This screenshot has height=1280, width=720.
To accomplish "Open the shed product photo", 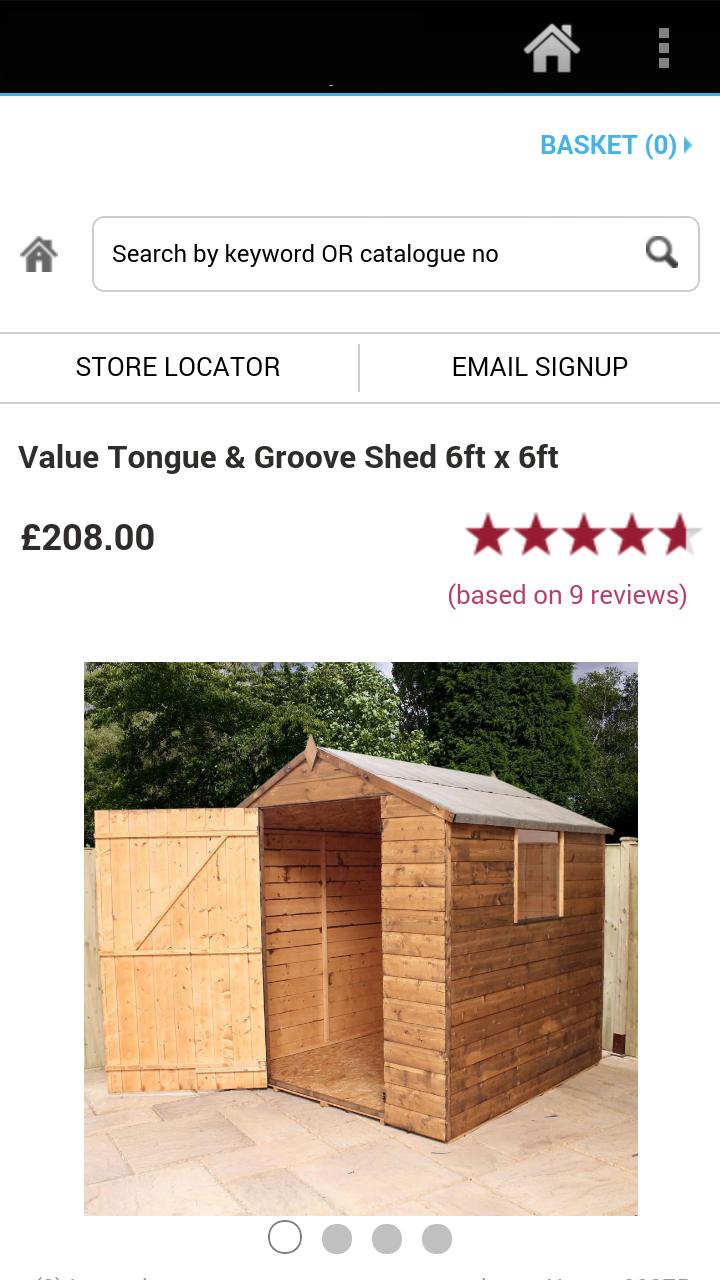I will tap(360, 937).
